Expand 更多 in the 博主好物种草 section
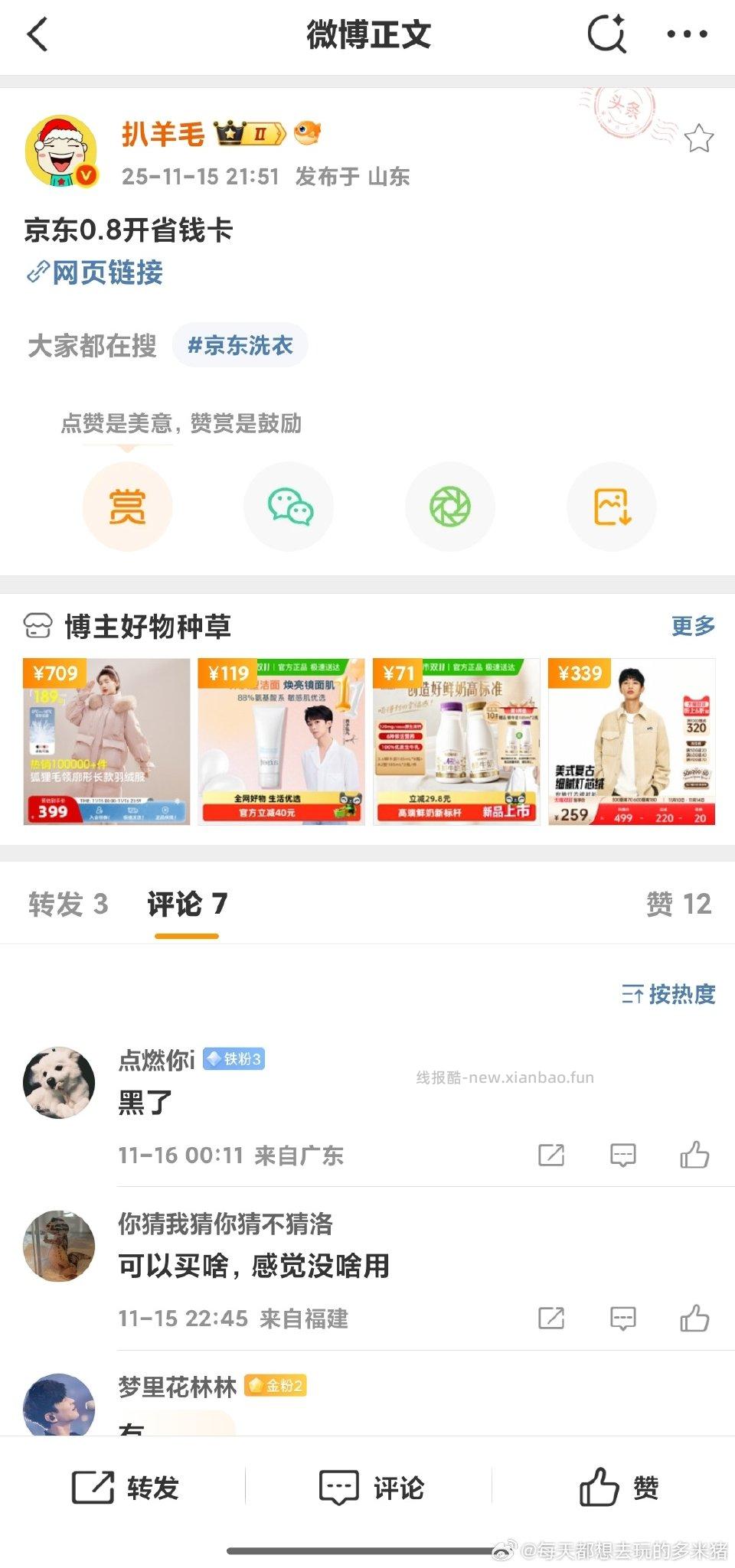This screenshot has width=735, height=1568. 691,628
